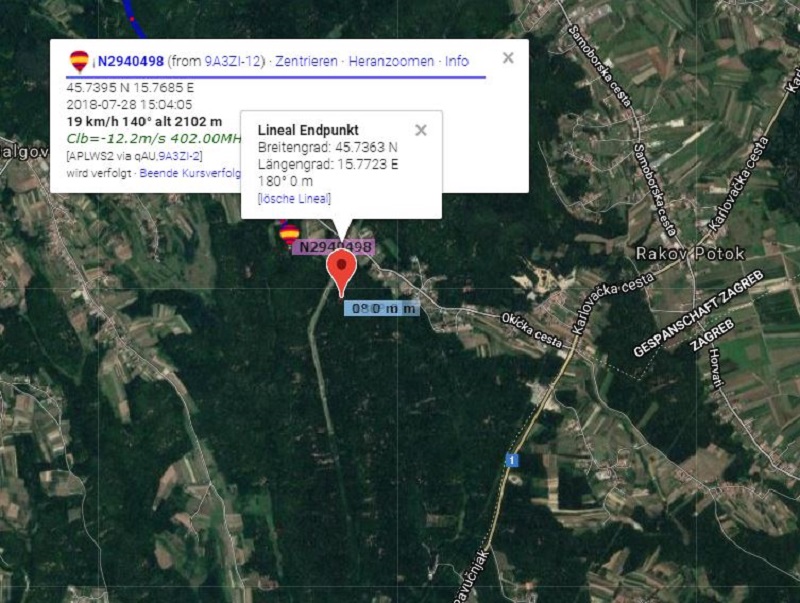The height and width of the screenshot is (603, 800).
Task: Tap the lösche Lineal link
Action: click(293, 198)
